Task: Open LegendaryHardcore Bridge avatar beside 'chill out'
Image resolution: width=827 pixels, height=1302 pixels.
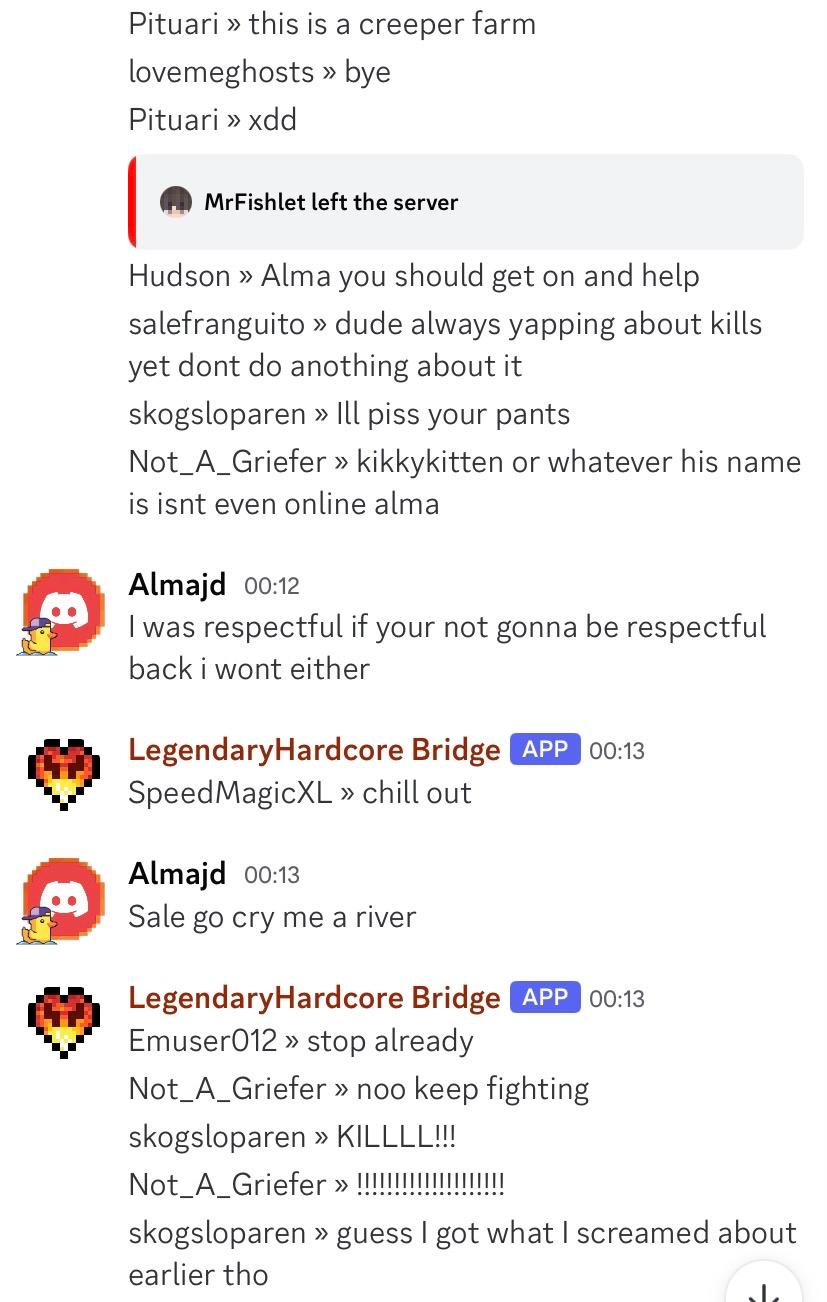Action: pyautogui.click(x=63, y=774)
